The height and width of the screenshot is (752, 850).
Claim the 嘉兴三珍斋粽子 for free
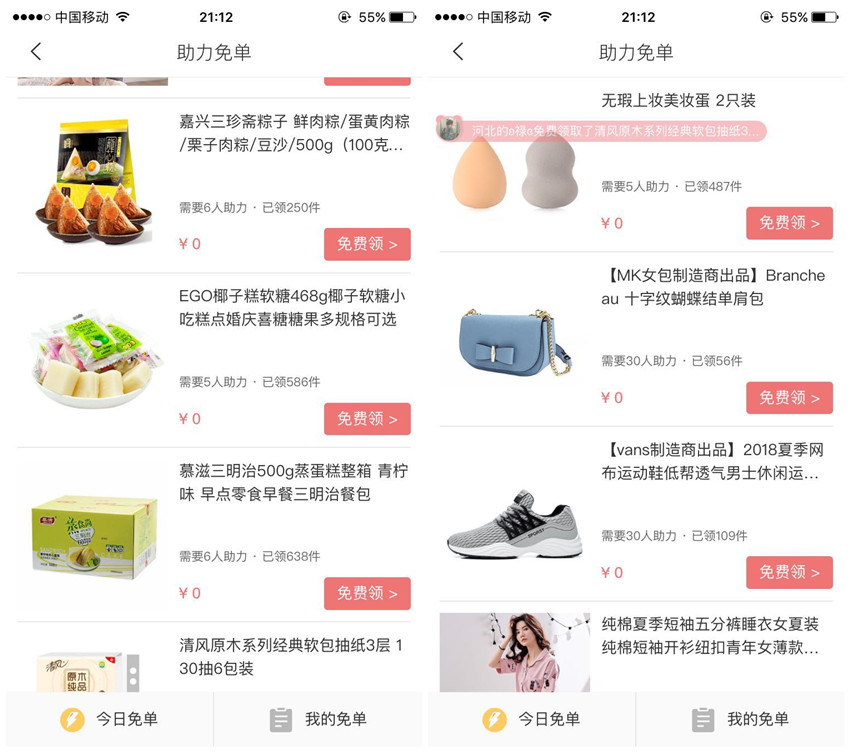click(x=367, y=244)
